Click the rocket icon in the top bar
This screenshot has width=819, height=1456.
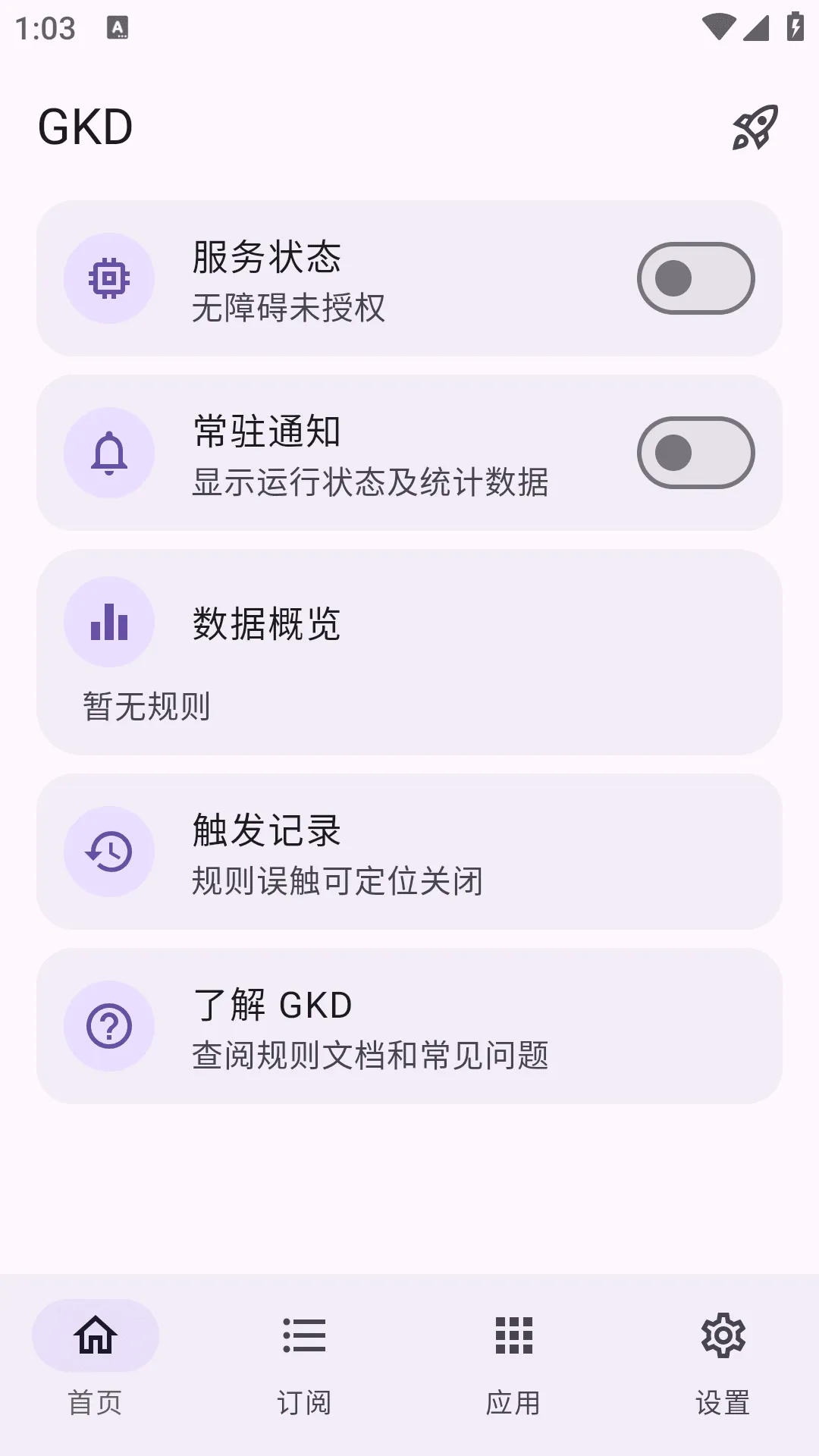(755, 129)
